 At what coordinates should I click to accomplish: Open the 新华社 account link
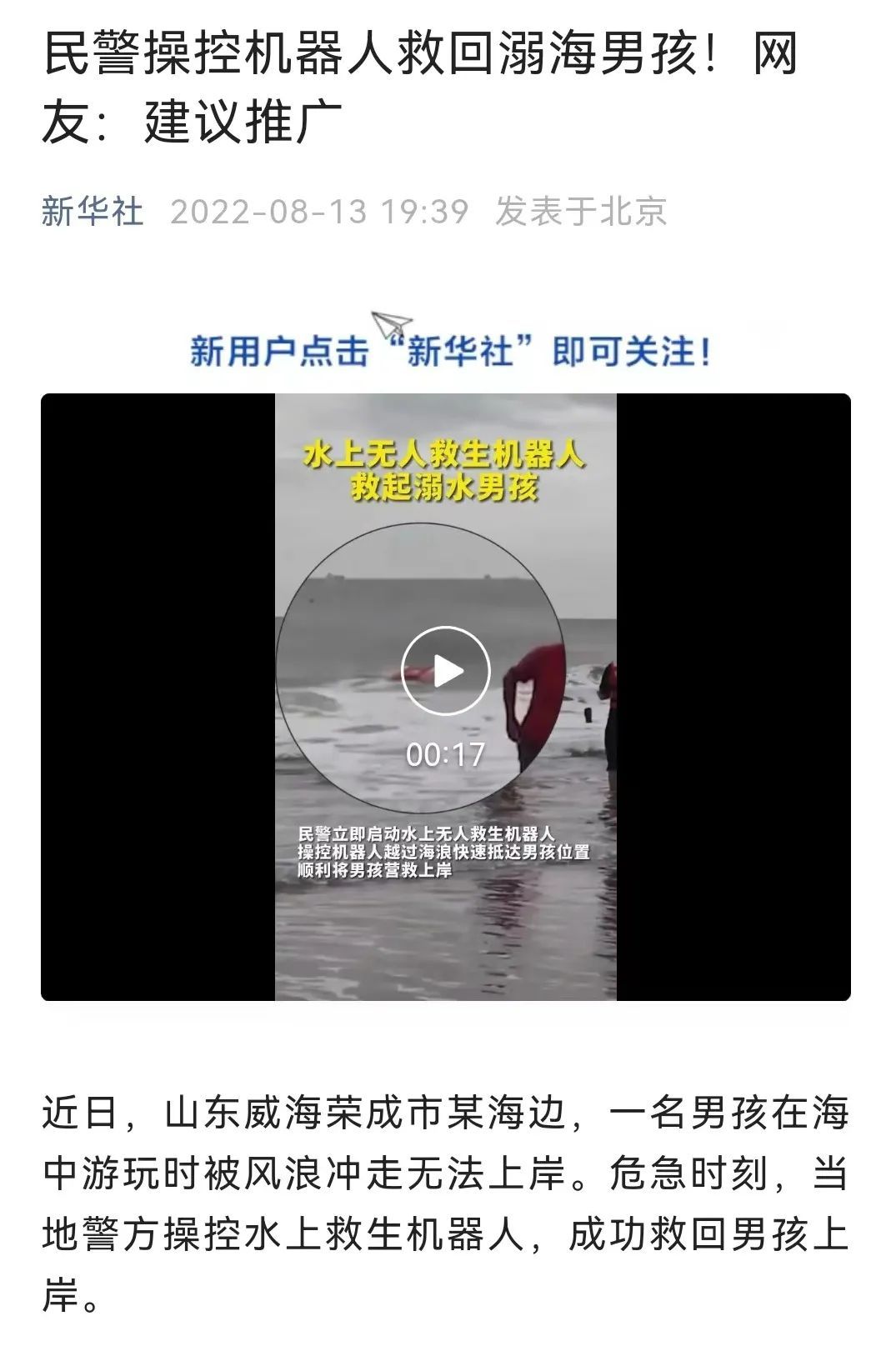click(93, 212)
